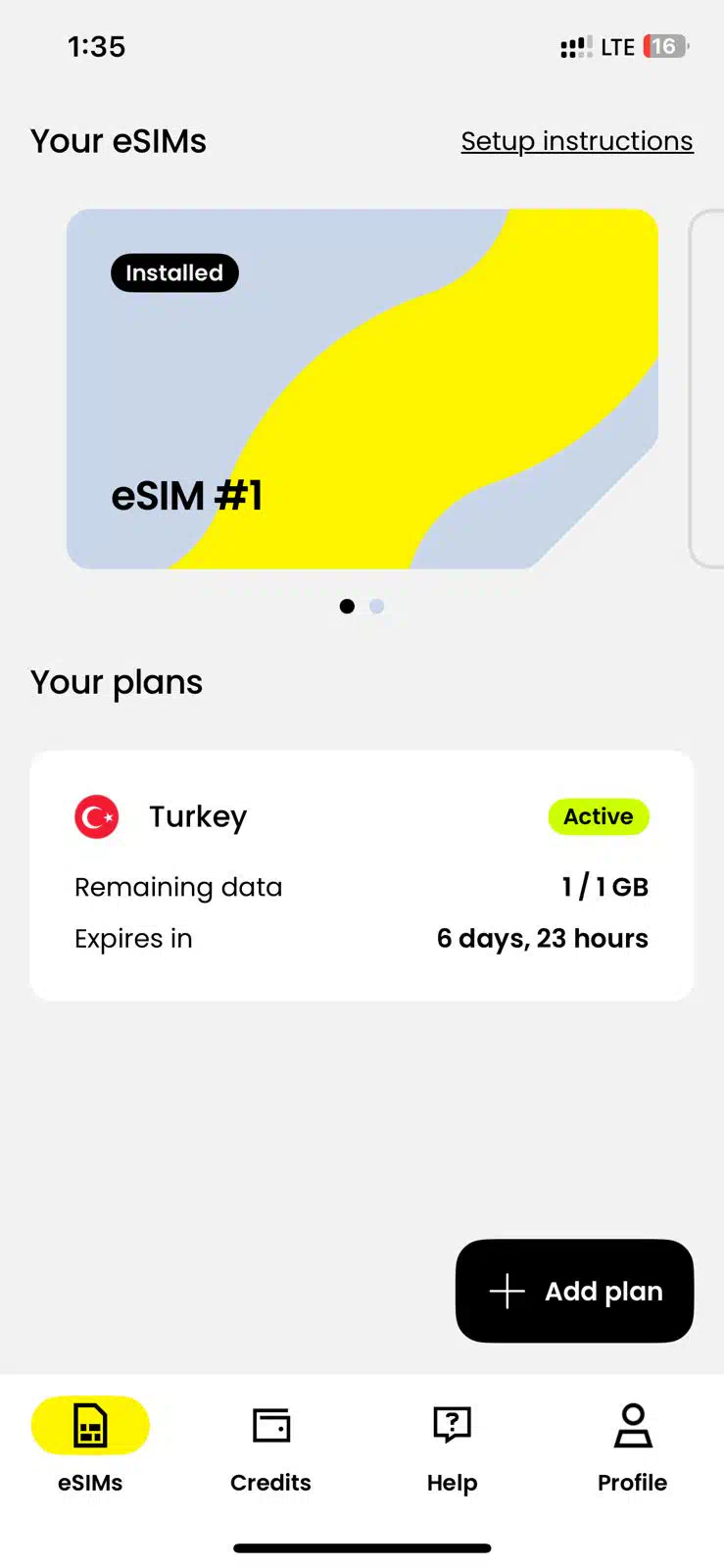Tap the Add plan button
This screenshot has width=724, height=1568.
tap(574, 1291)
